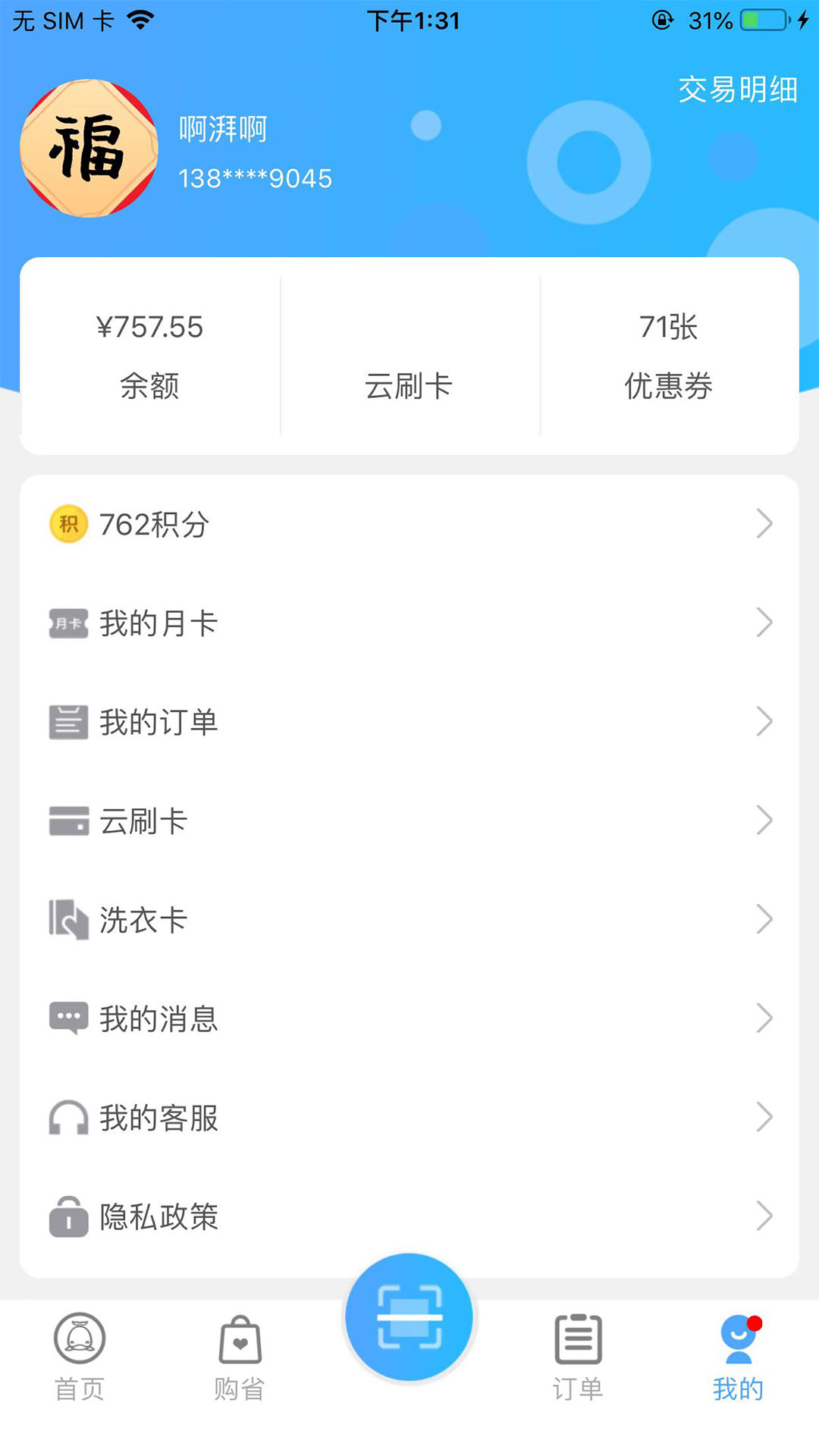Click the 云刷卡 bank card icon
This screenshot has width=819, height=1456.
69,821
